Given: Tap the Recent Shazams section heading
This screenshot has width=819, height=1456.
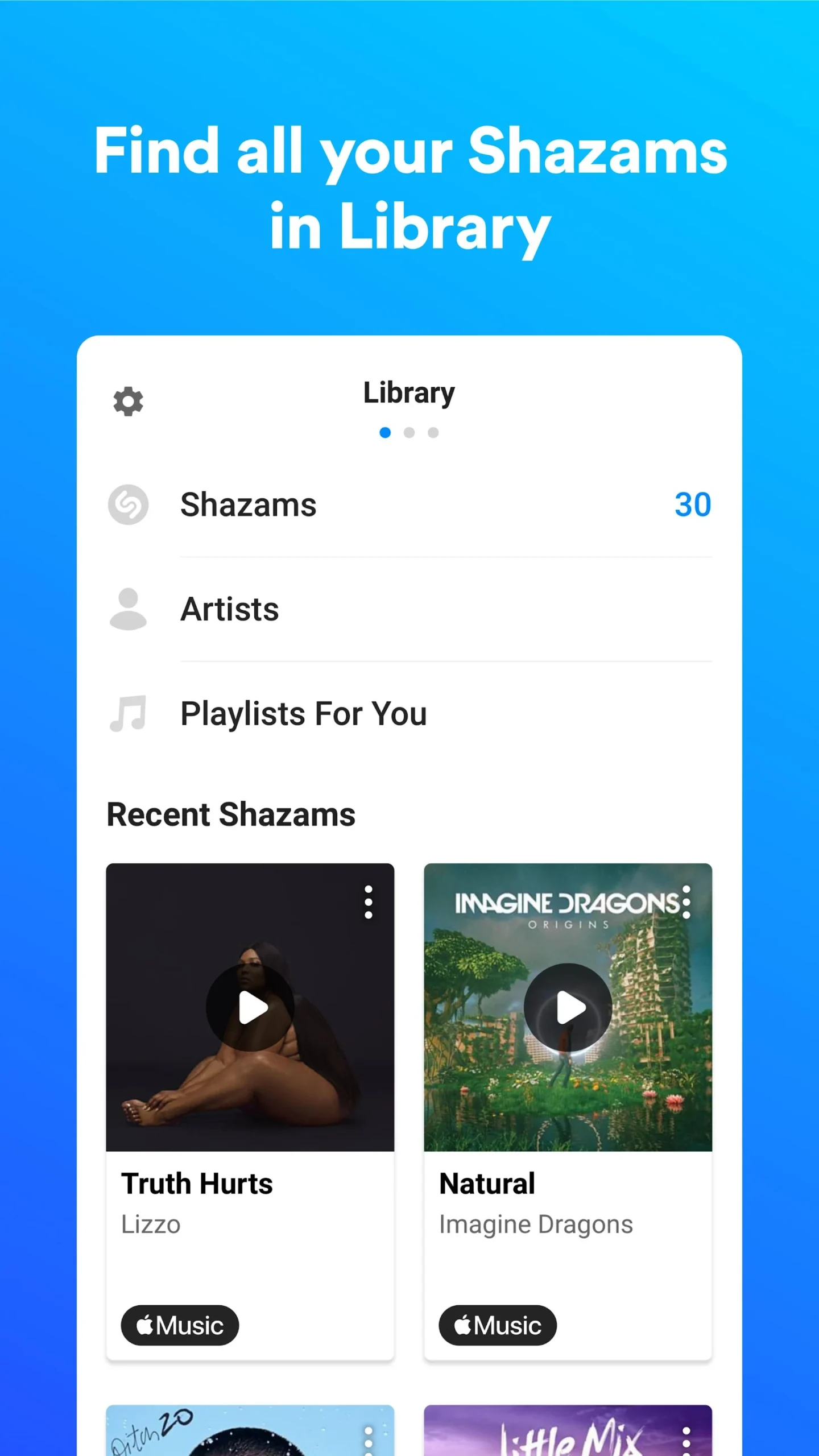Looking at the screenshot, I should pyautogui.click(x=230, y=814).
